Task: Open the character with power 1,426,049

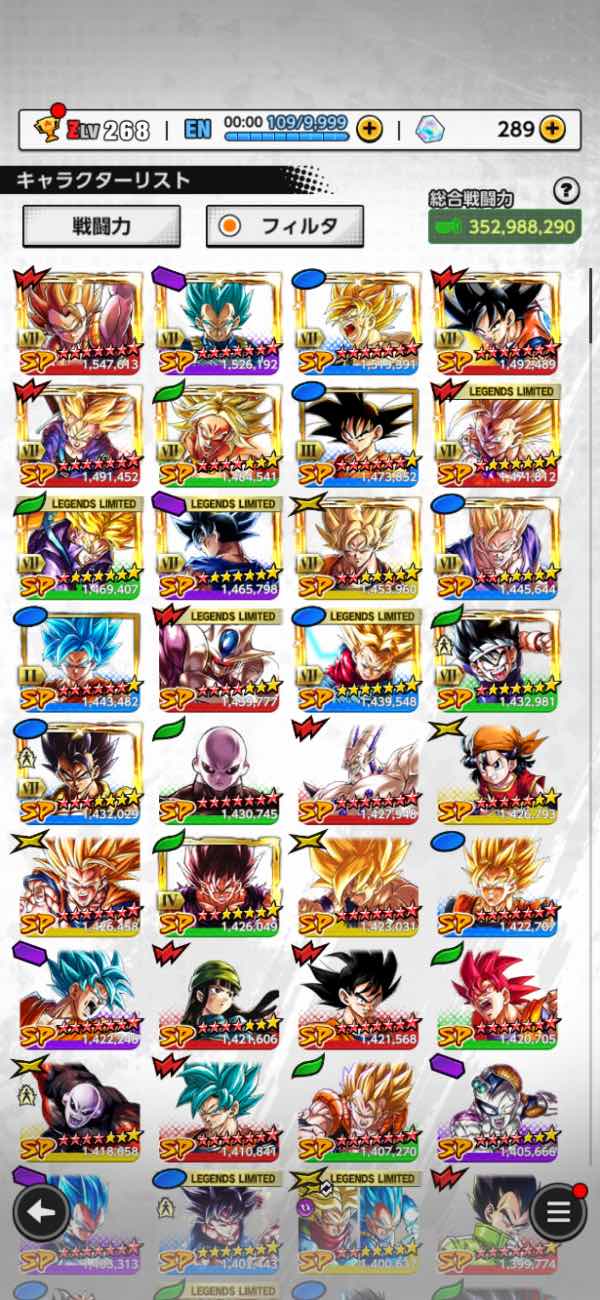Action: coord(219,882)
